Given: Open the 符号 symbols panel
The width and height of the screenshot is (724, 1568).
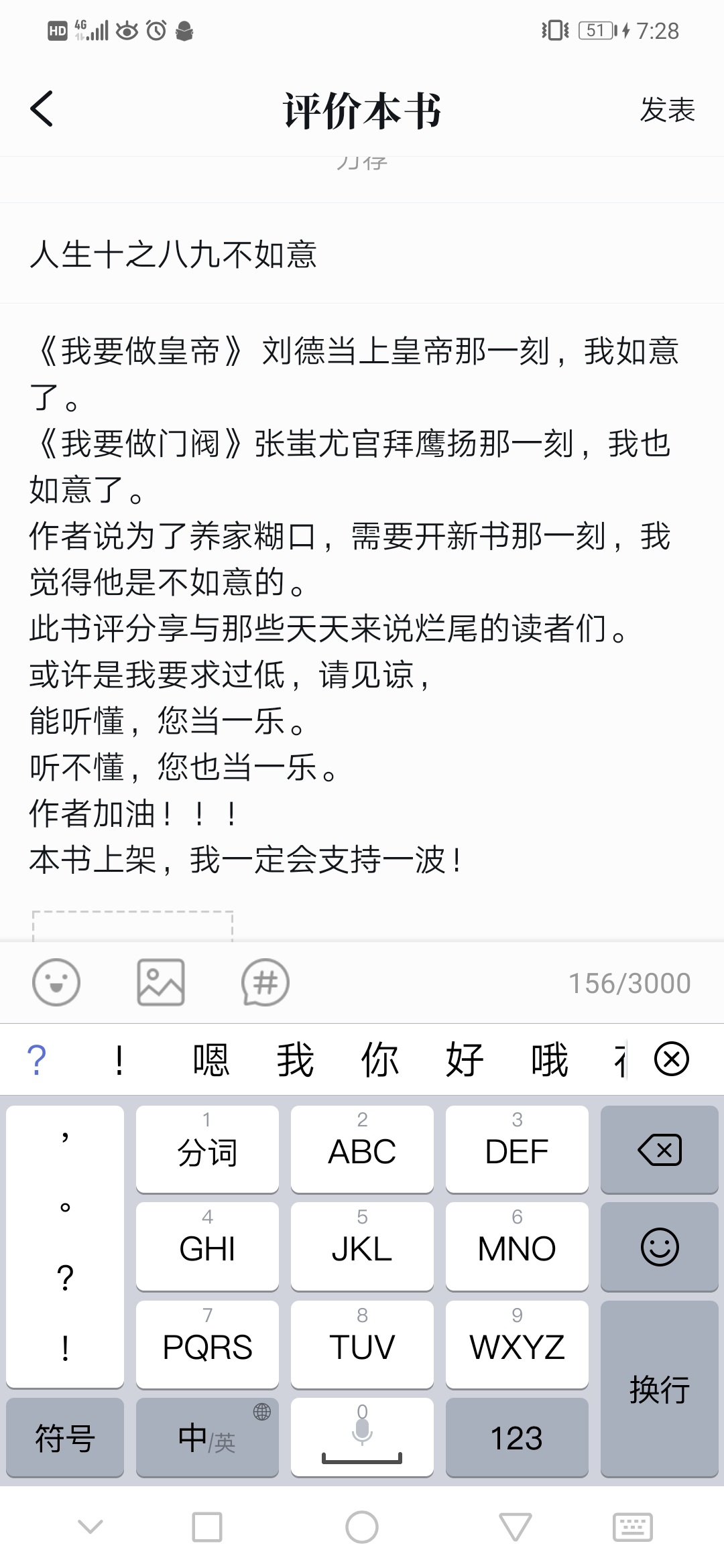Looking at the screenshot, I should [65, 1437].
